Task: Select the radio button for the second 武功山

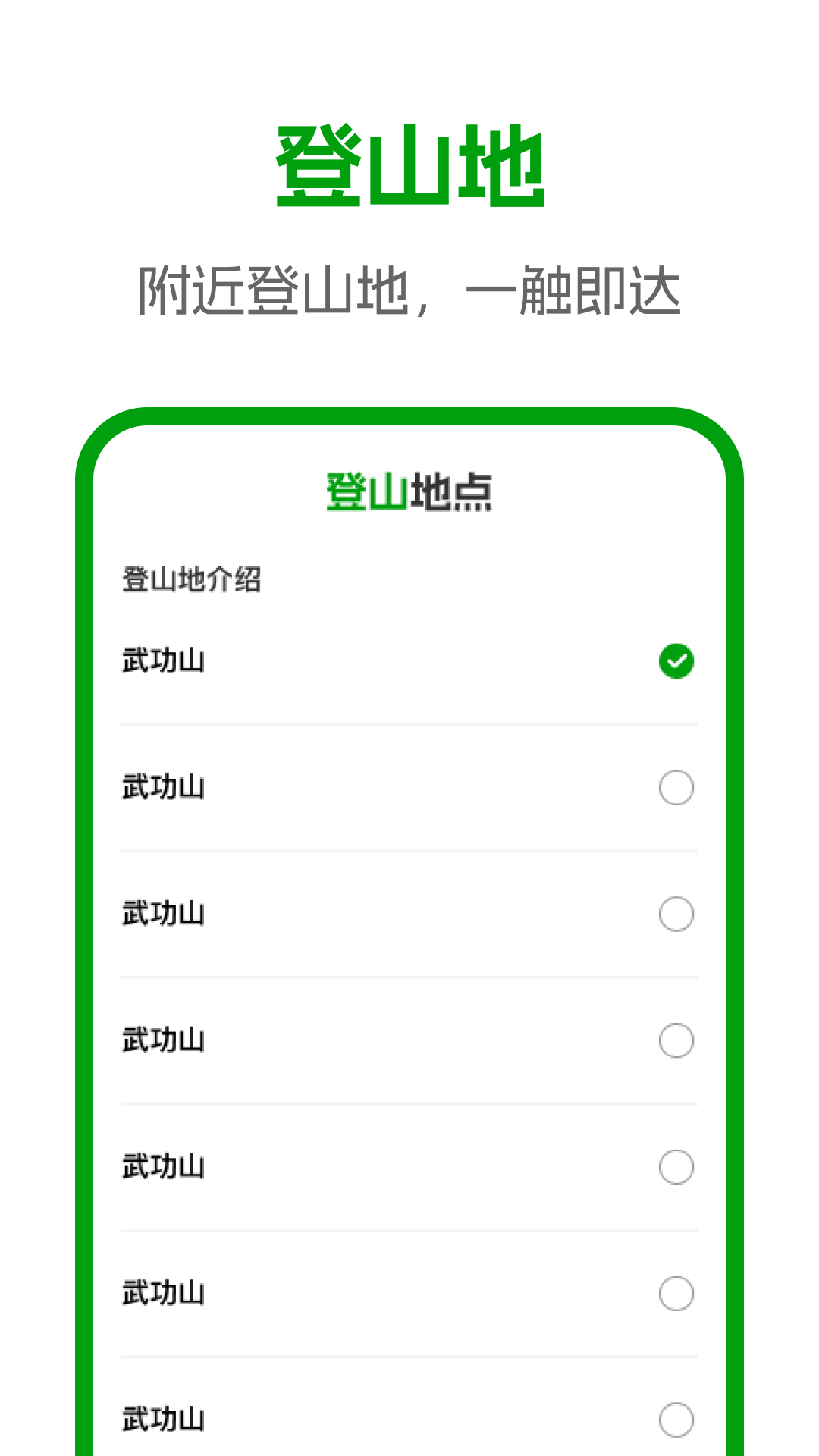Action: click(x=676, y=788)
